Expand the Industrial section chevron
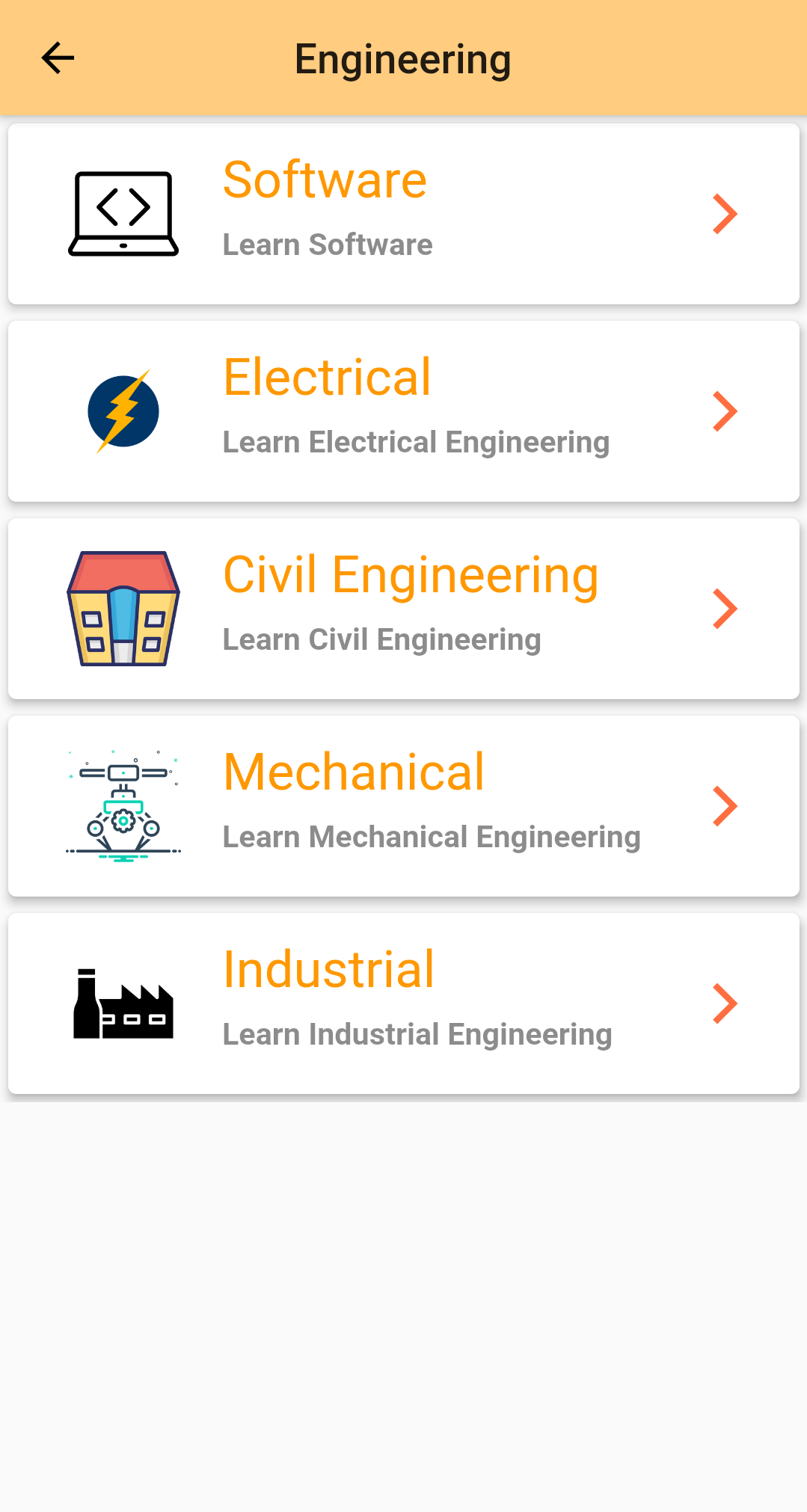Screen dimensions: 807x1512 (x=724, y=1003)
